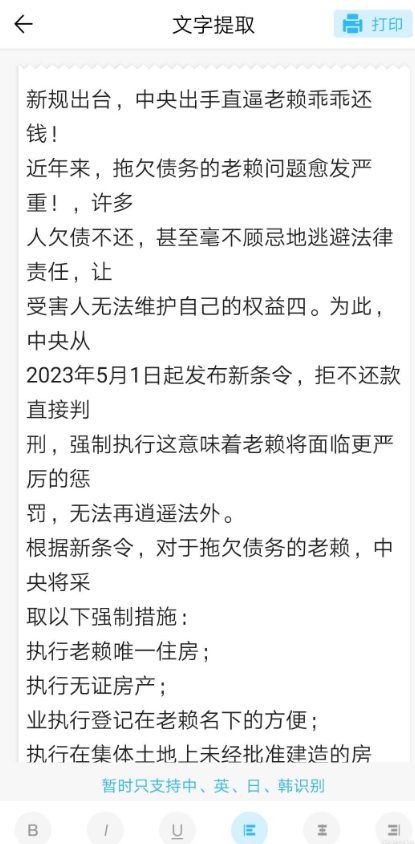Apply italic formatting with the I button

105,829
